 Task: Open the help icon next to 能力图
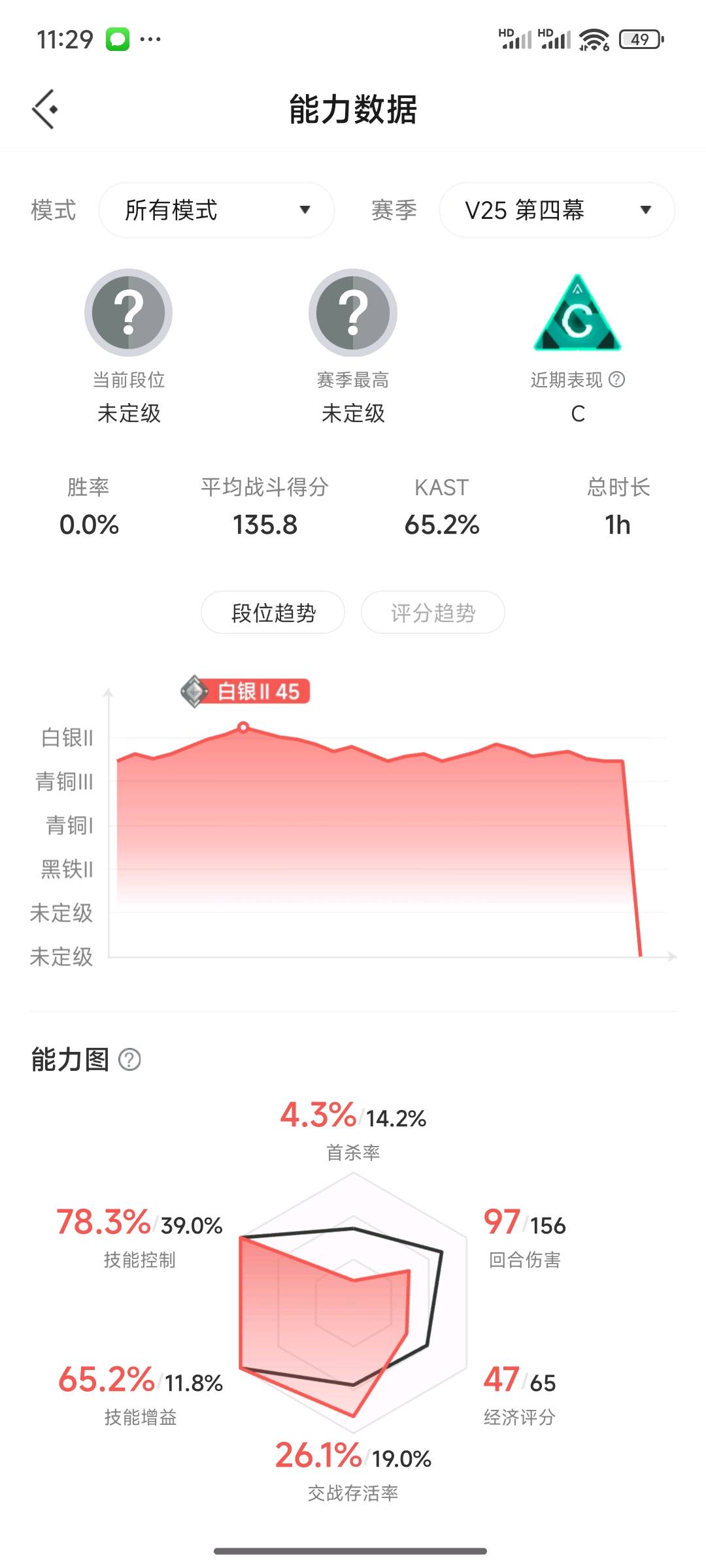tap(129, 1059)
